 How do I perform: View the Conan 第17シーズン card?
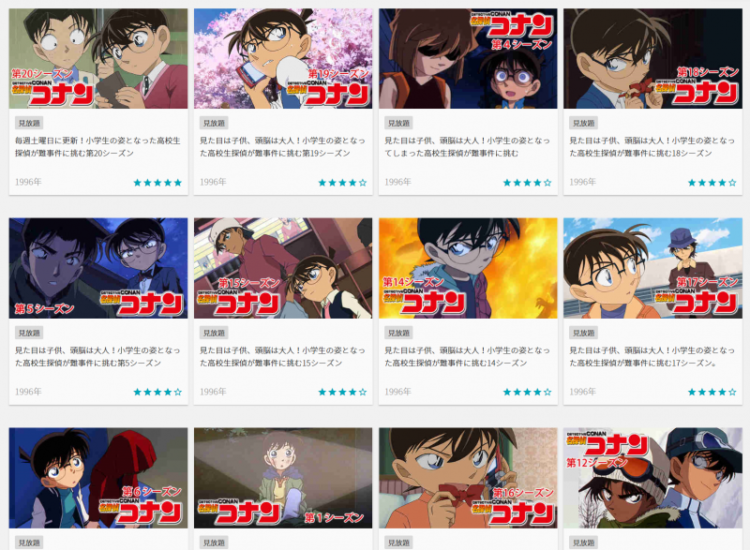652,268
